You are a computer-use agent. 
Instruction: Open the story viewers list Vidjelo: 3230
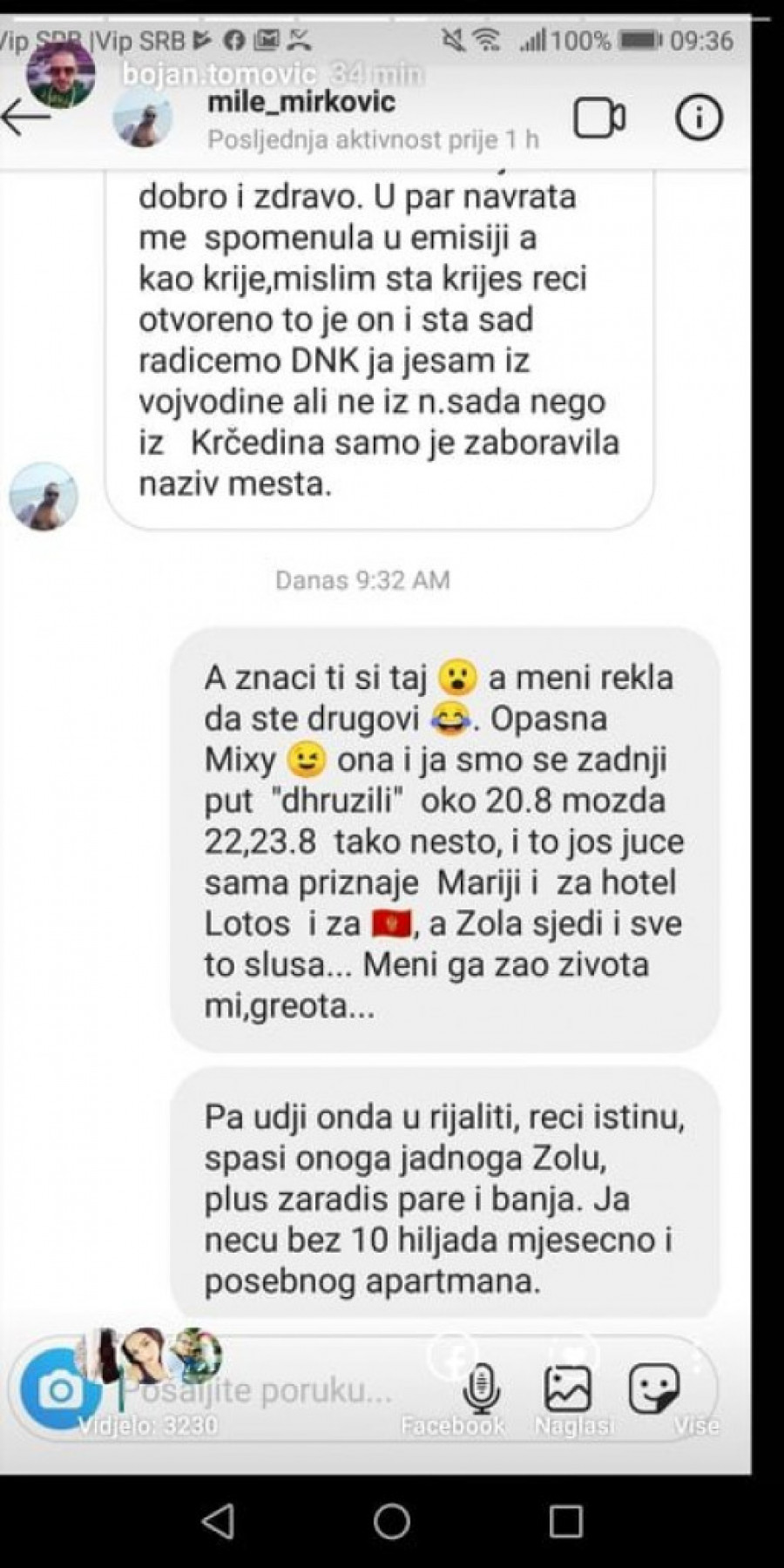coord(148,1426)
